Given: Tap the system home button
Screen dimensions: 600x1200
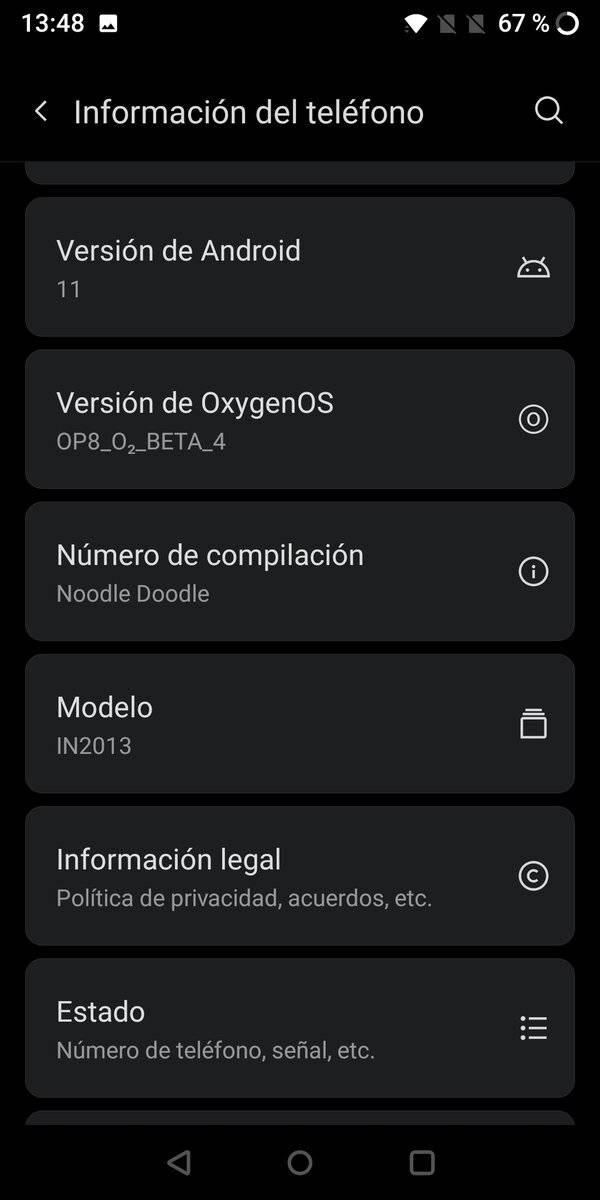Looking at the screenshot, I should point(300,1162).
